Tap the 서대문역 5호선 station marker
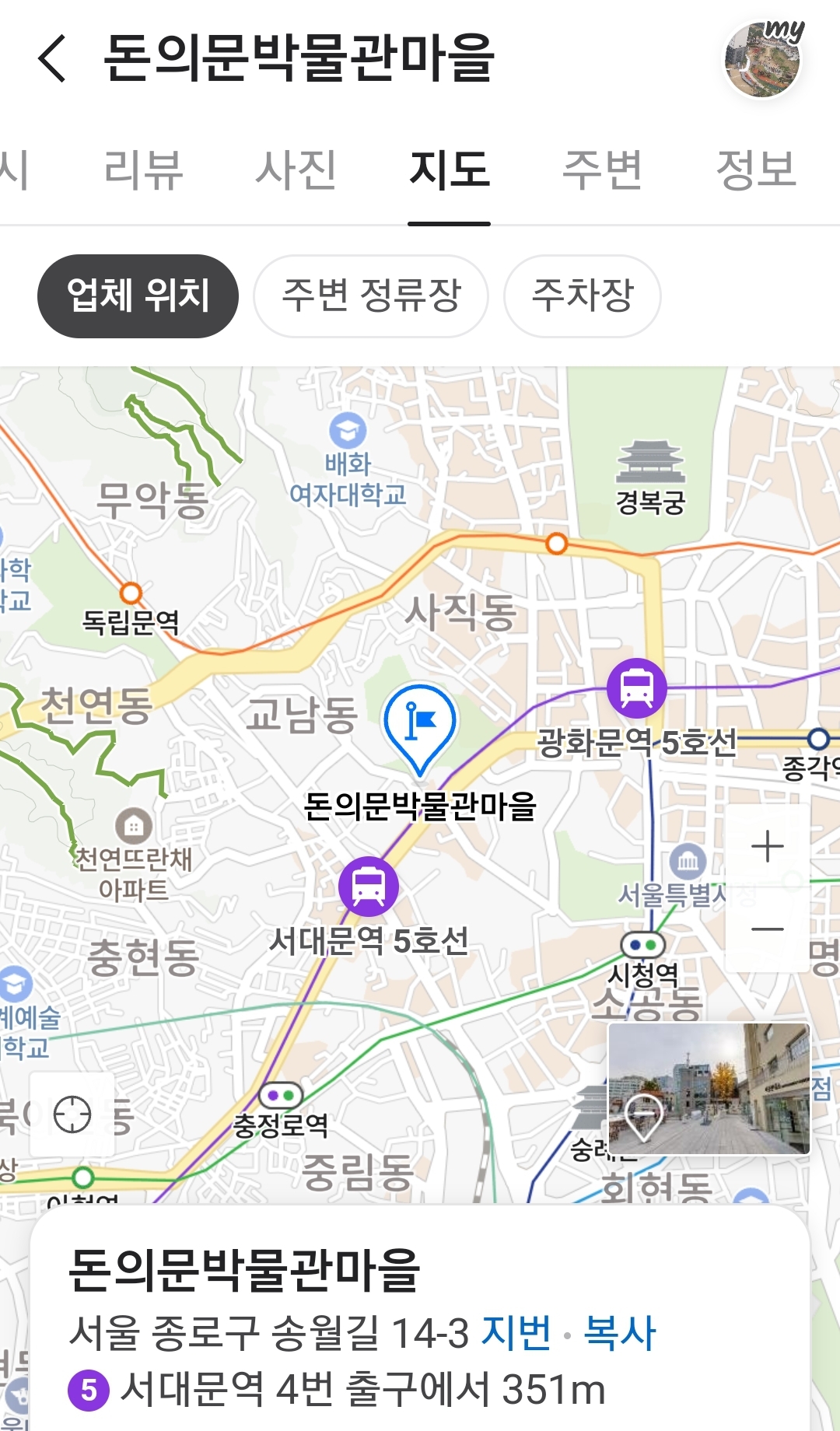This screenshot has height=1431, width=840. 369,886
